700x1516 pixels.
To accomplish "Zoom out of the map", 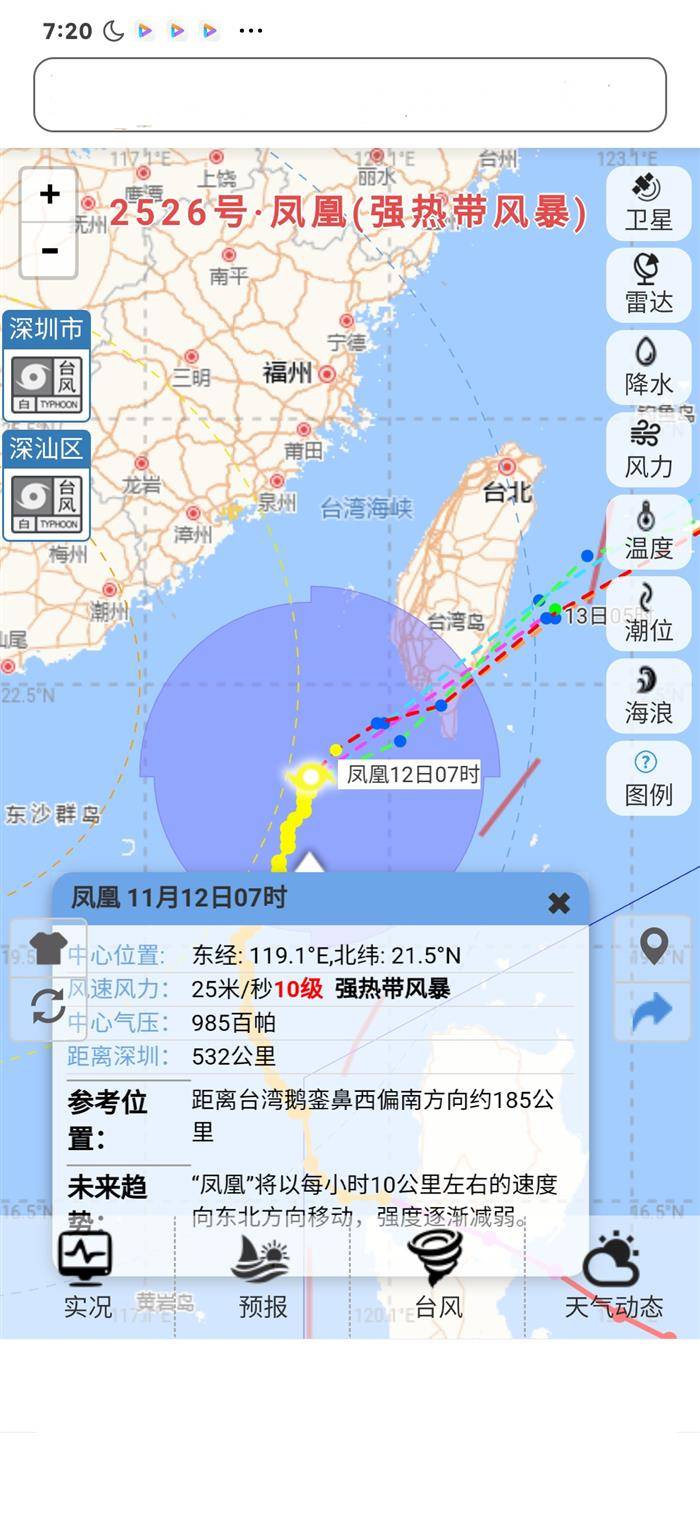I will point(49,250).
